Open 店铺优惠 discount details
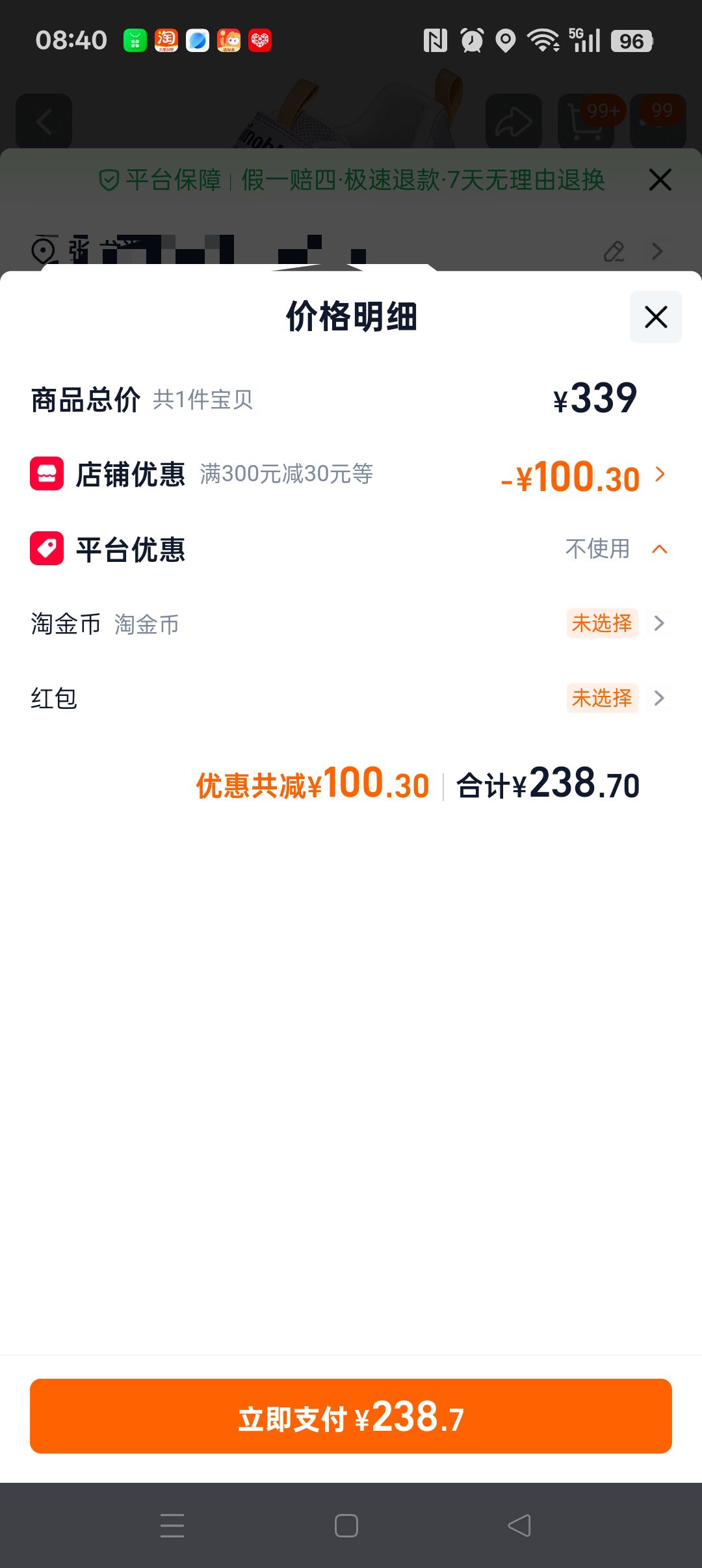 pyautogui.click(x=351, y=475)
